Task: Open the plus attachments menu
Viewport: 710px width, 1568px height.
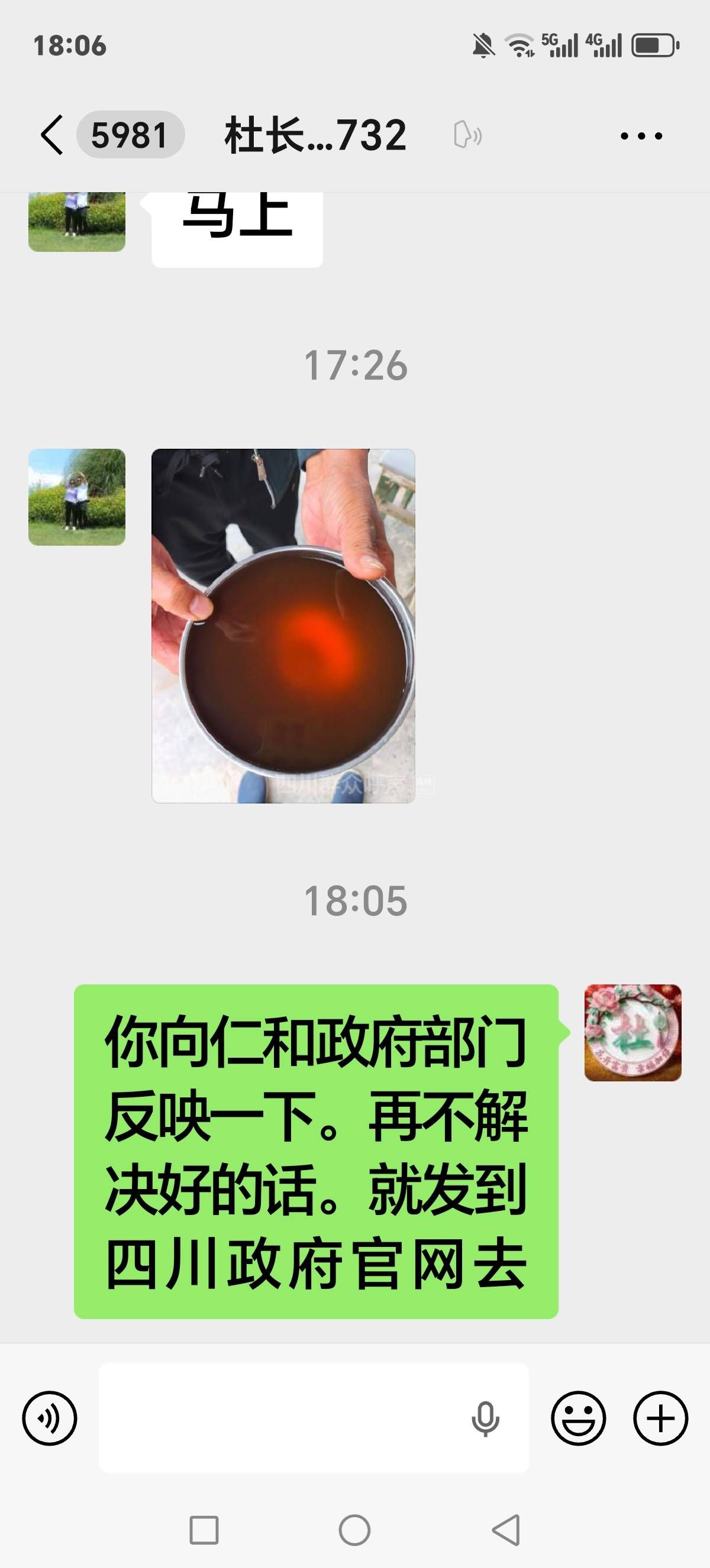Action: (661, 1418)
